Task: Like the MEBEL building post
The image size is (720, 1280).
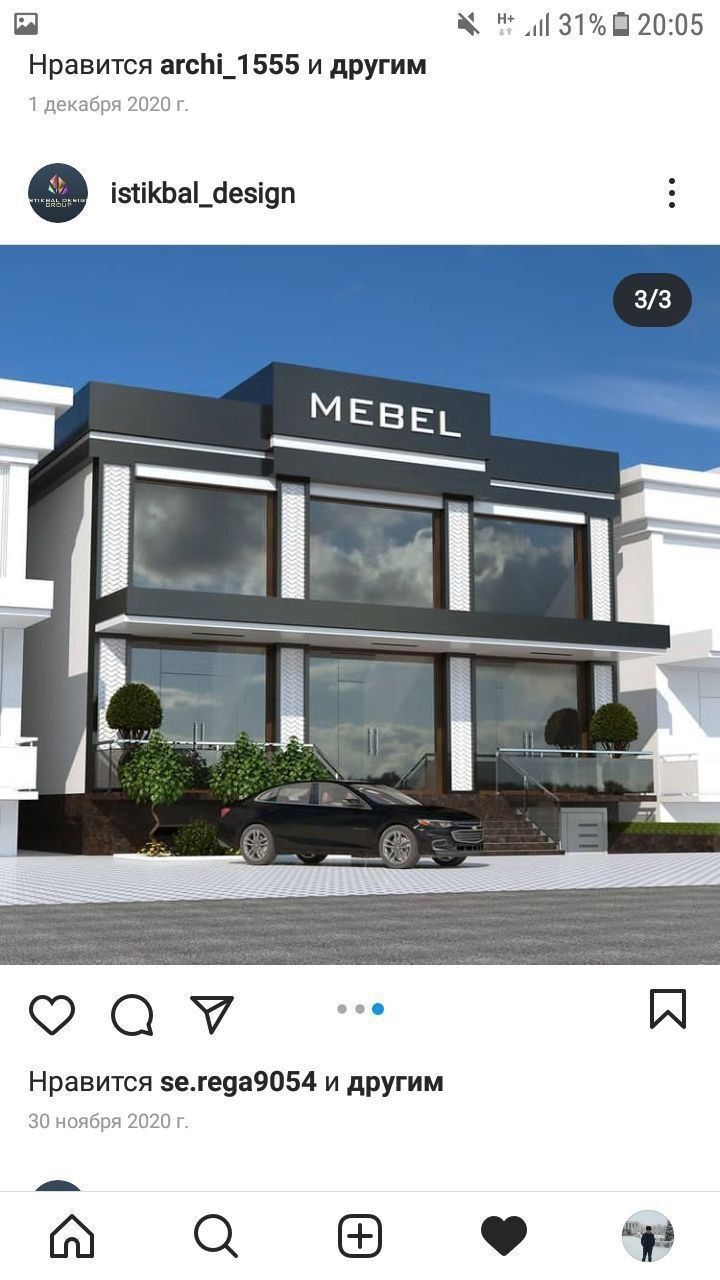Action: click(52, 1014)
